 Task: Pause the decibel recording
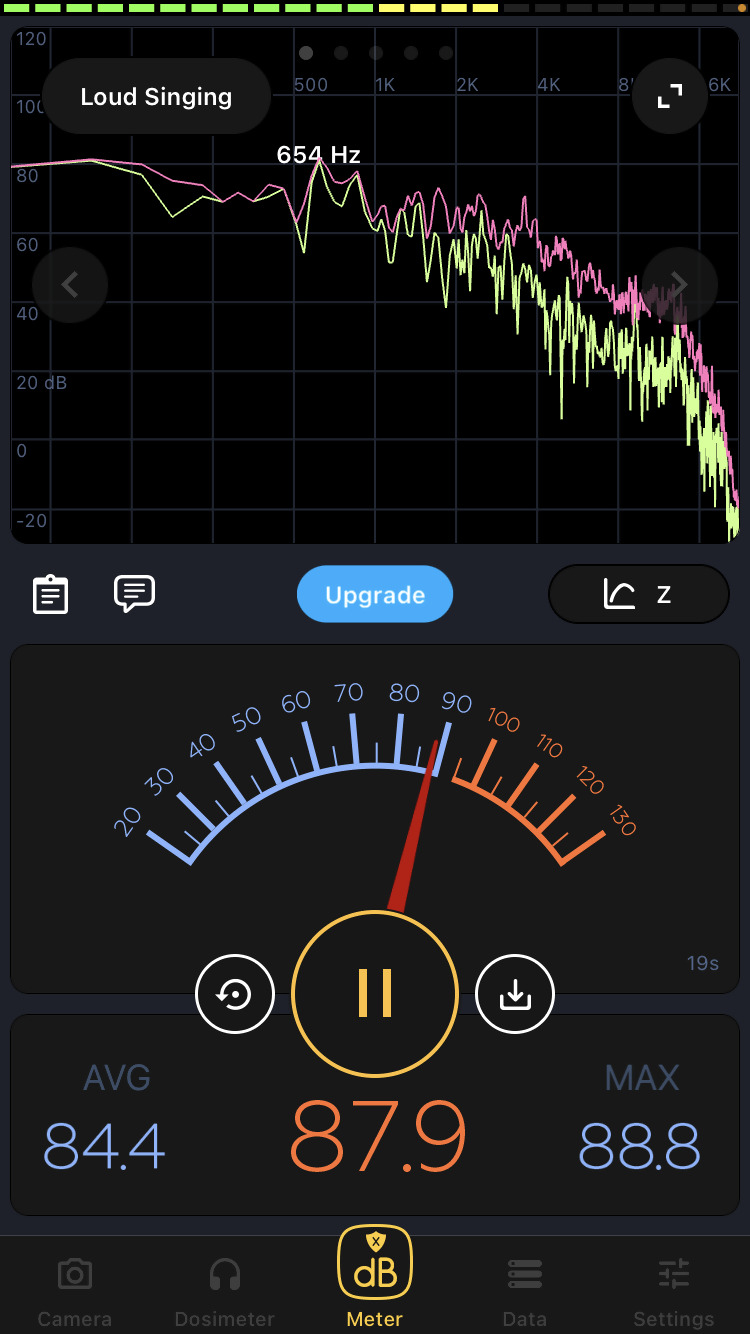tap(375, 994)
